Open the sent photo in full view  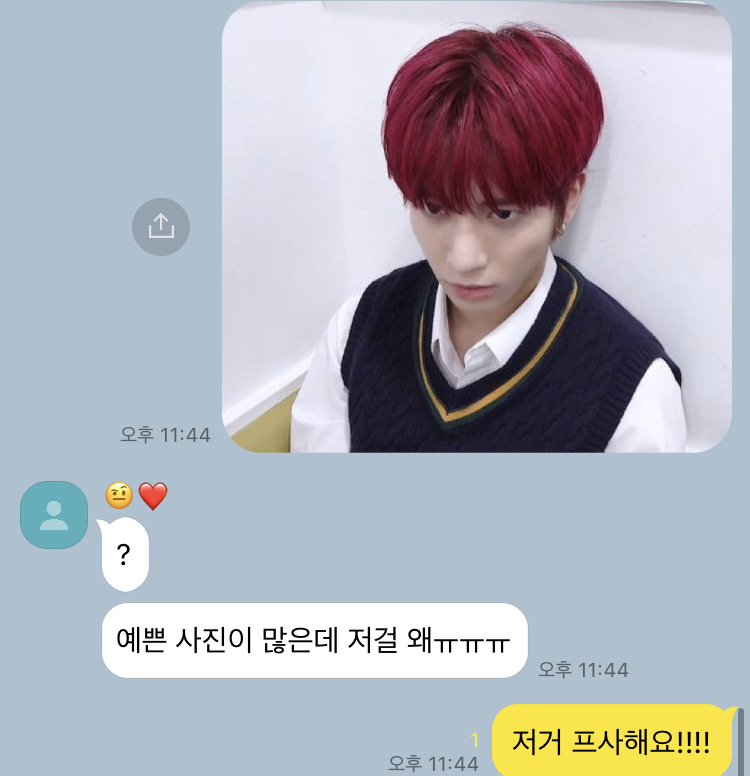point(476,227)
